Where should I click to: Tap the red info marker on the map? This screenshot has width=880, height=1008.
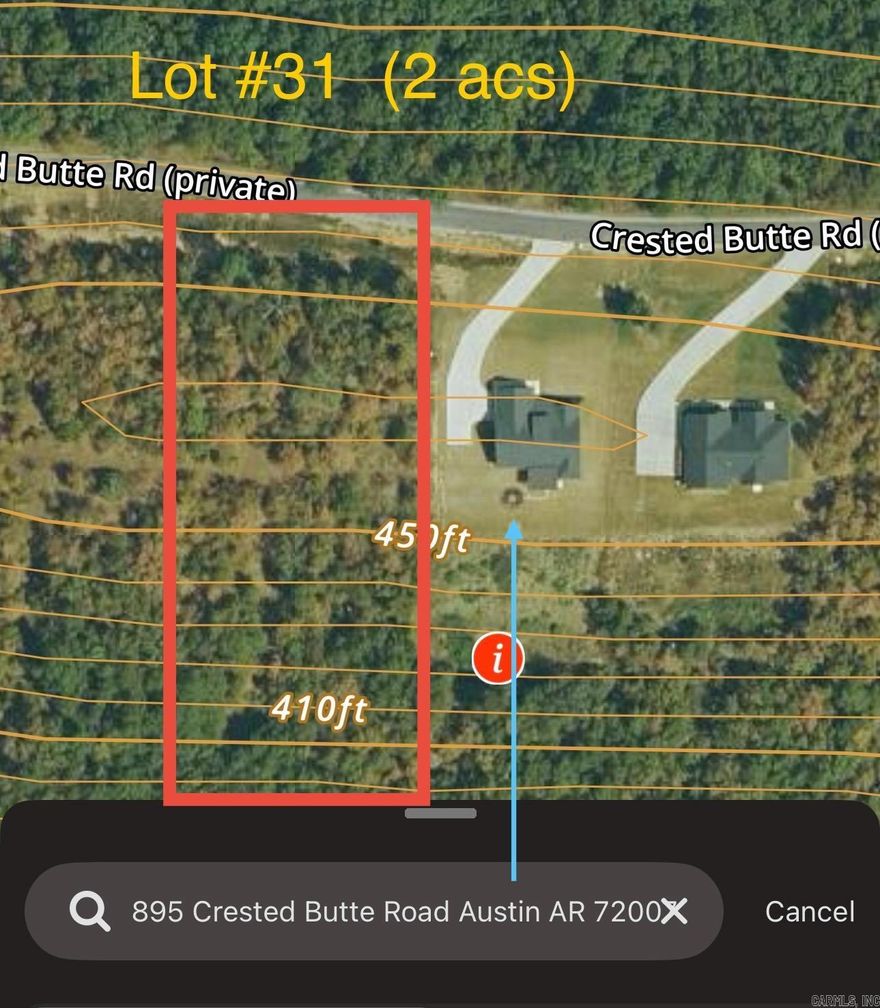tap(497, 658)
